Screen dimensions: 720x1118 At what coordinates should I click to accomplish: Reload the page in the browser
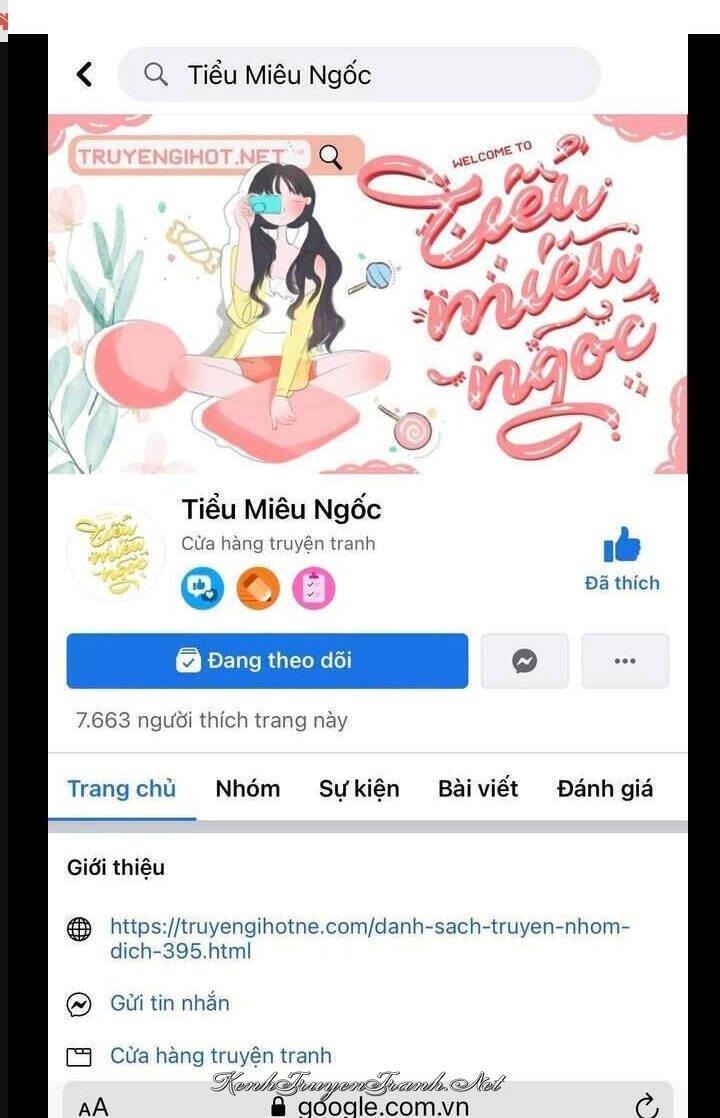(x=647, y=1105)
